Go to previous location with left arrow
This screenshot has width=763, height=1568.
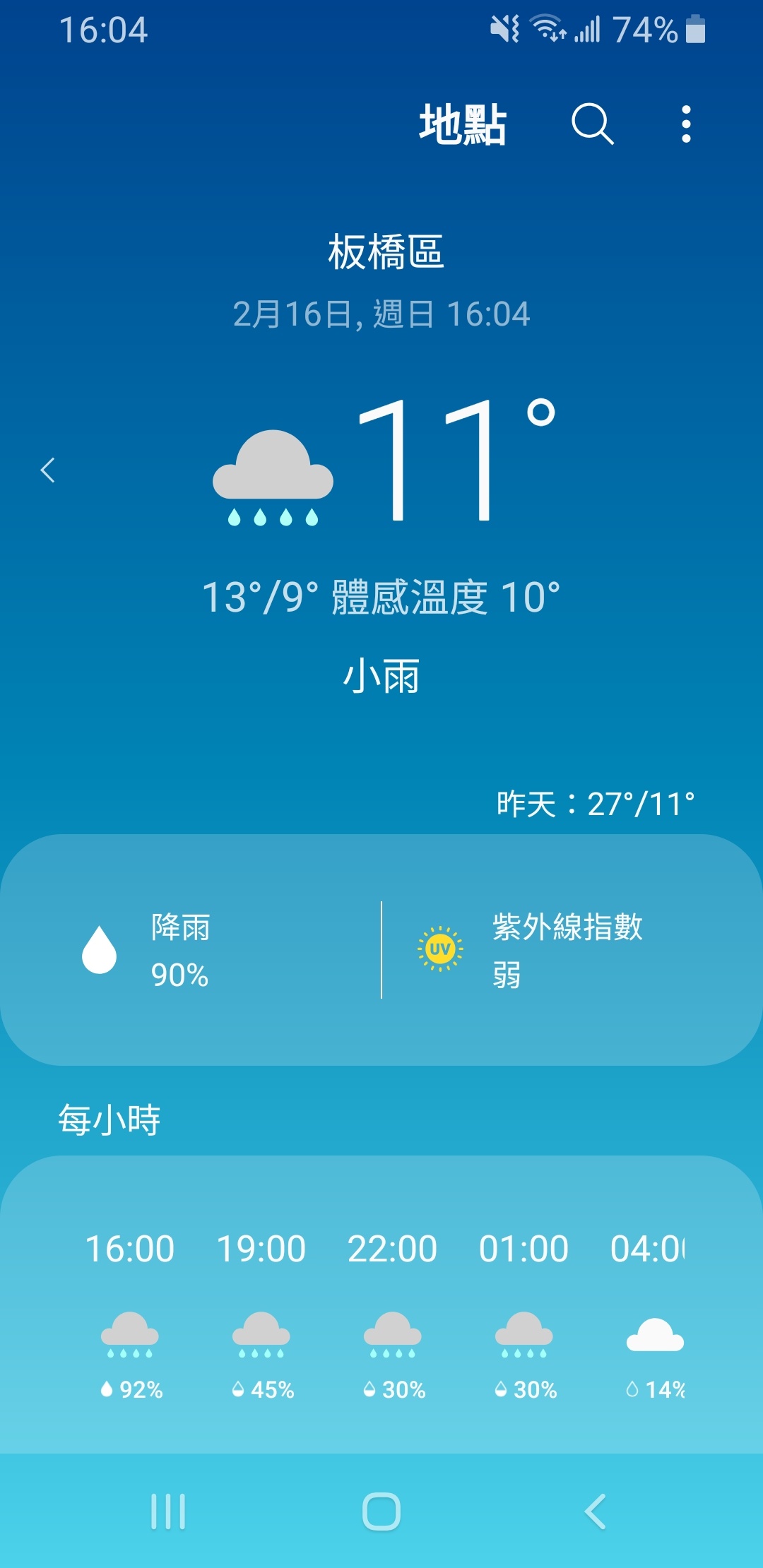point(47,470)
